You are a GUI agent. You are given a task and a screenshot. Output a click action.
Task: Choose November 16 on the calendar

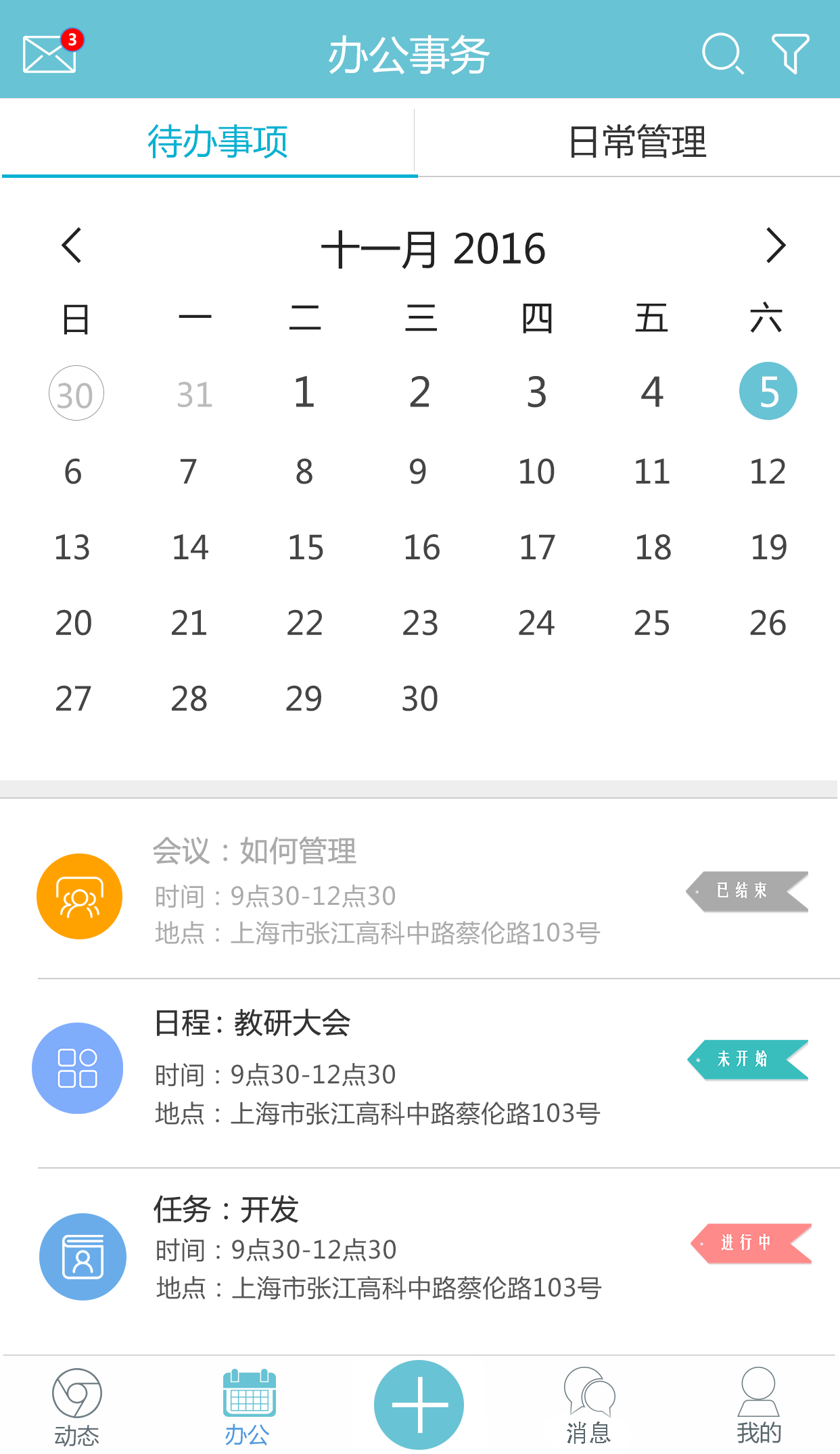coord(421,547)
